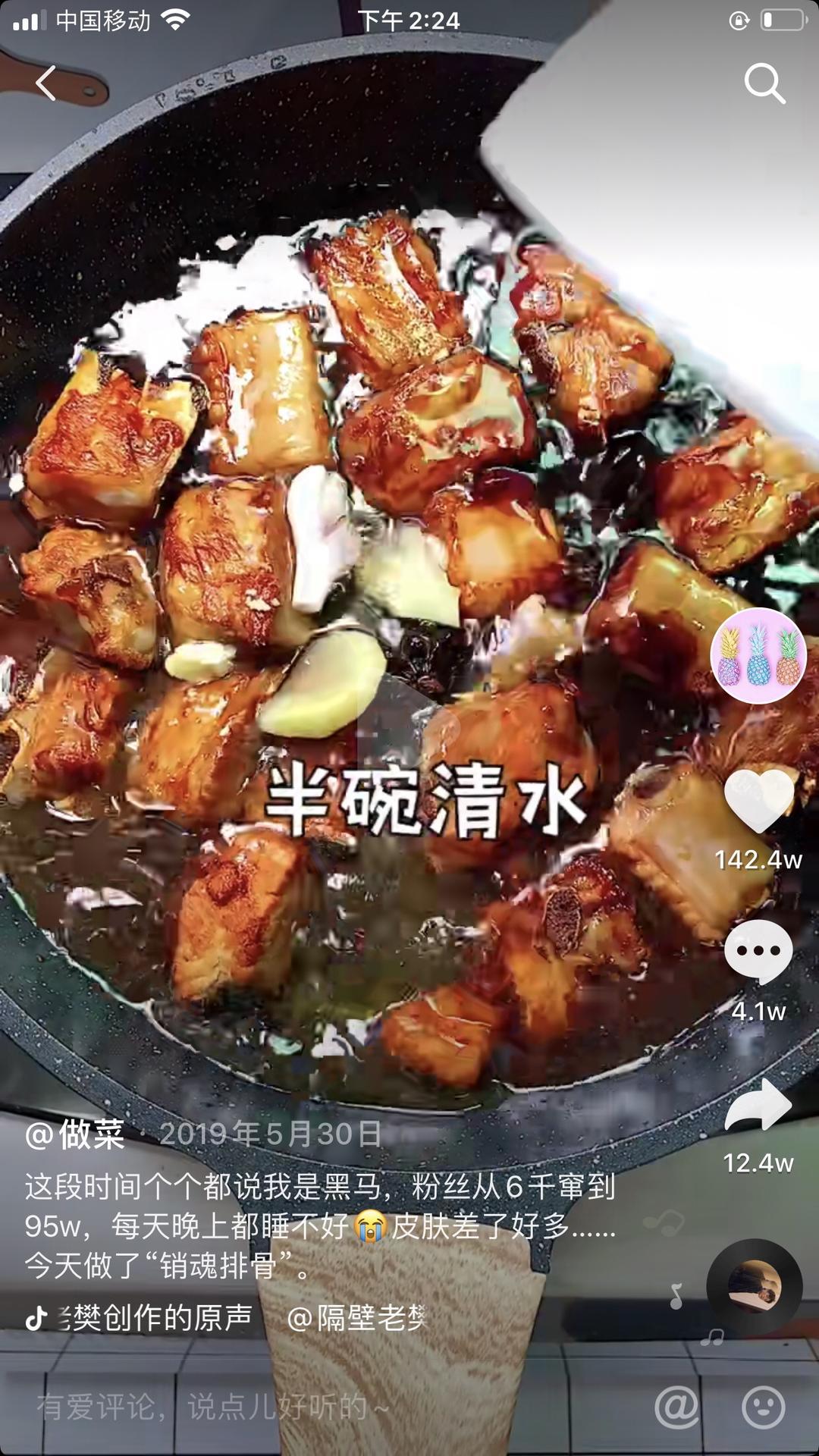
Task: Resume playback with the center play button
Action: [x=409, y=728]
